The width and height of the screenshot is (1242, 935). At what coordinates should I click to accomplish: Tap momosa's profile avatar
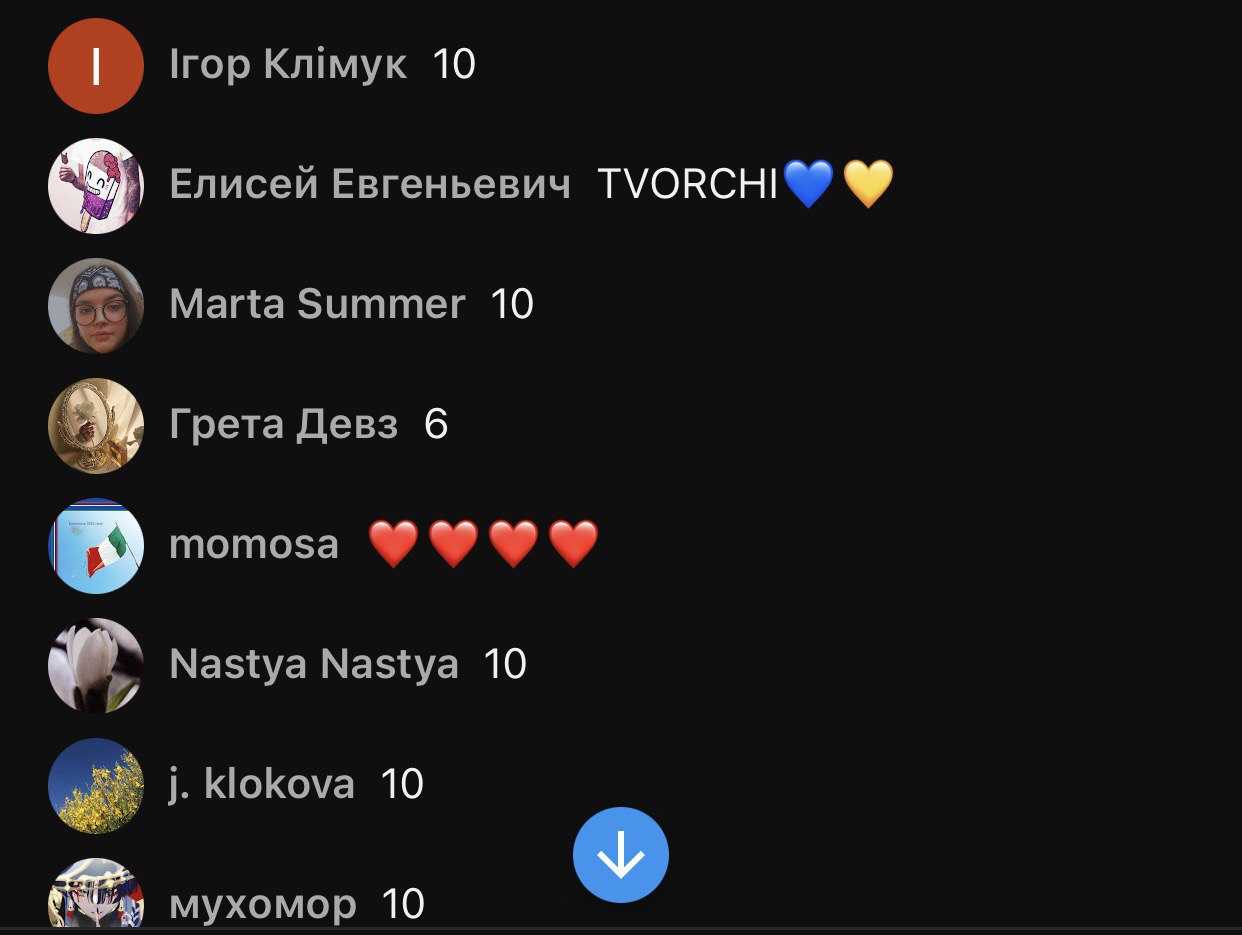tap(96, 546)
